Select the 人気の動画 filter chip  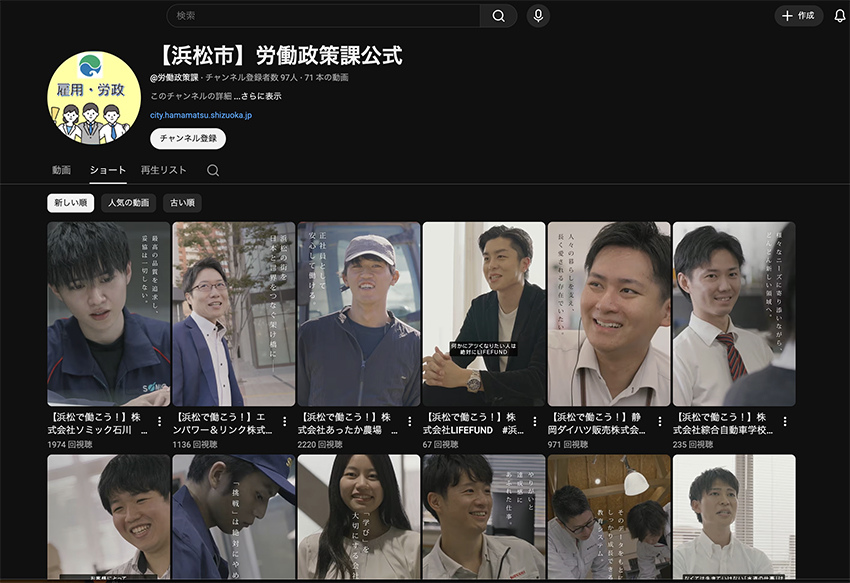click(x=129, y=203)
